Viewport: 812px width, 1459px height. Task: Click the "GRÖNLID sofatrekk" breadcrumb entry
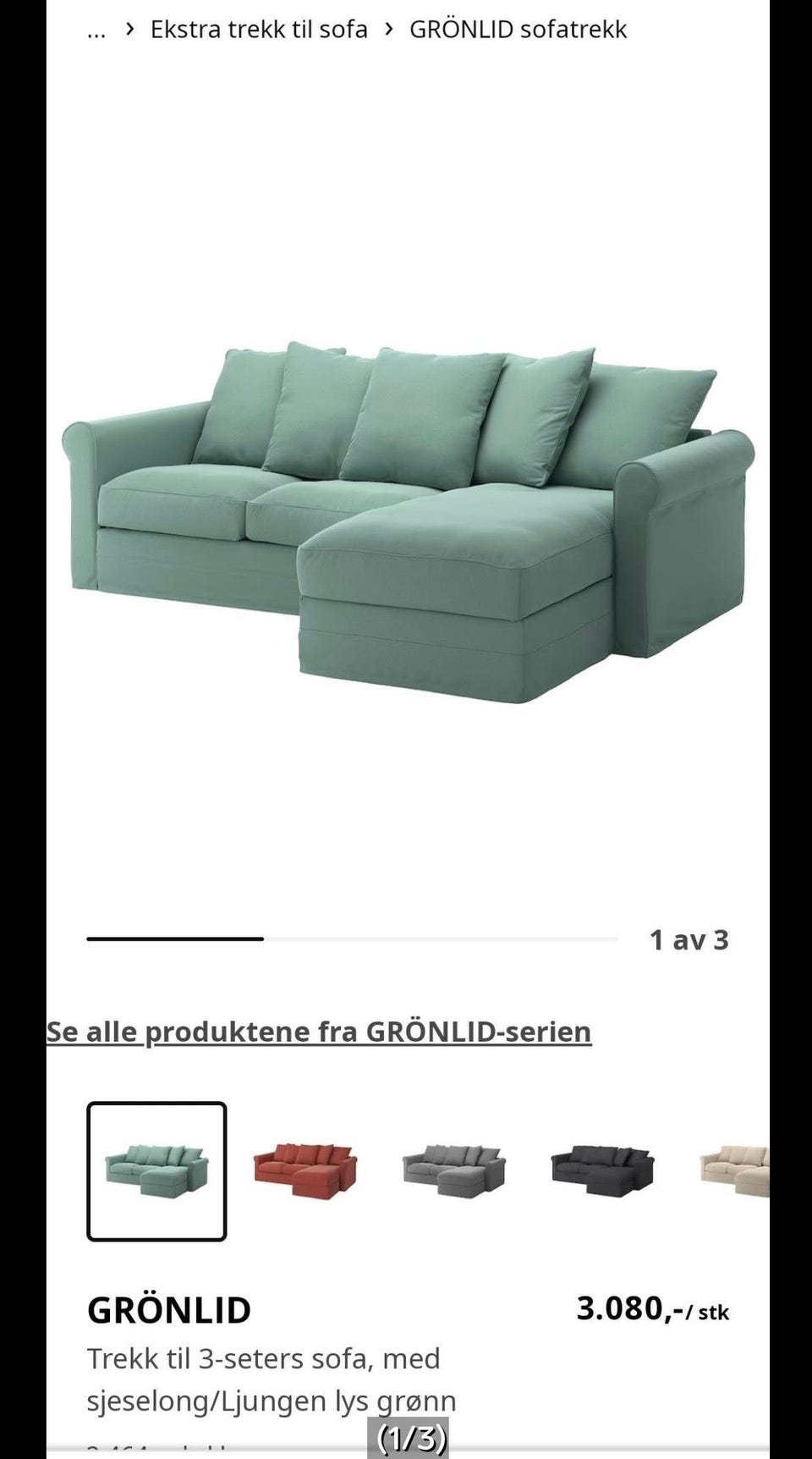click(x=518, y=29)
